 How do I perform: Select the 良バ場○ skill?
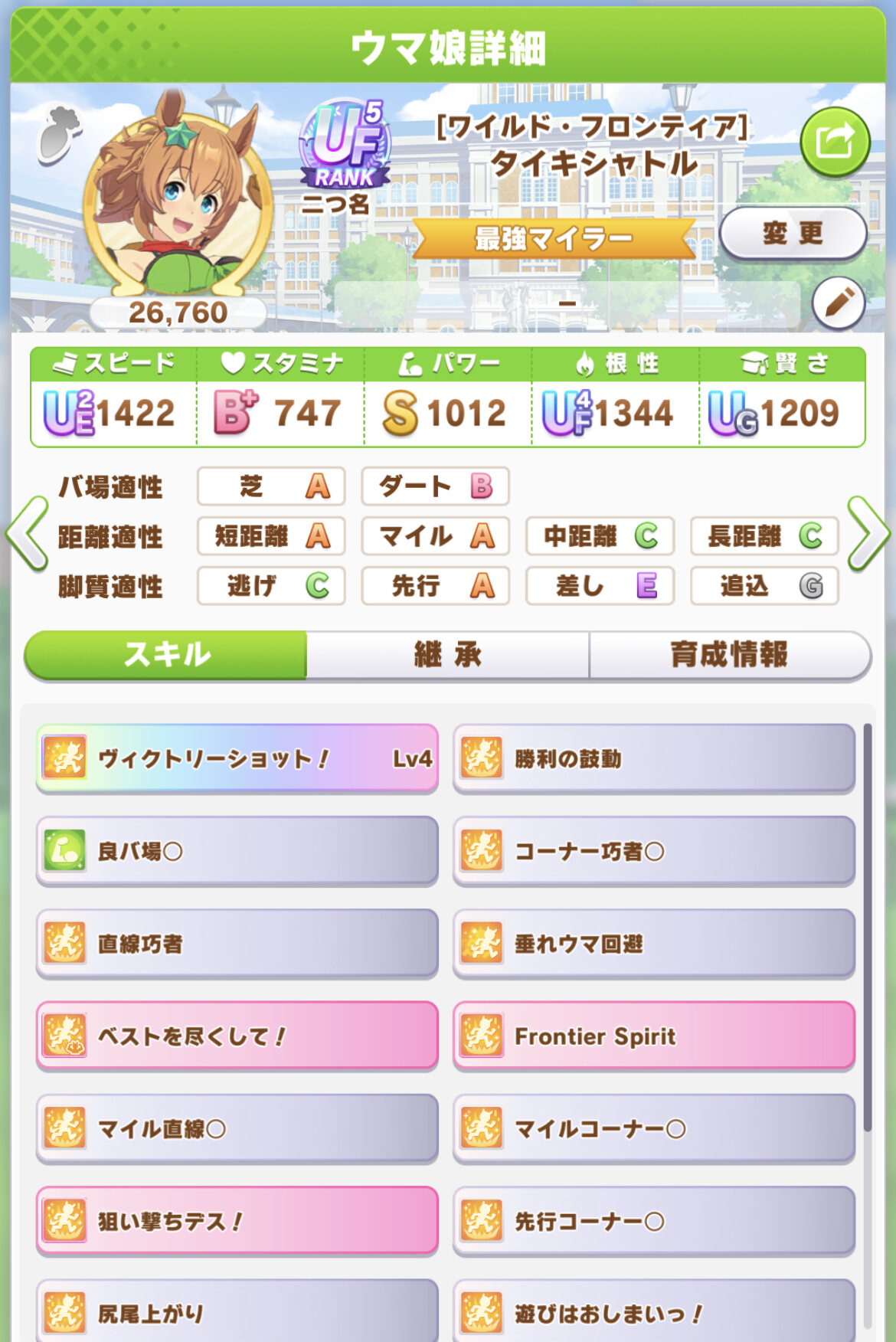(x=237, y=851)
